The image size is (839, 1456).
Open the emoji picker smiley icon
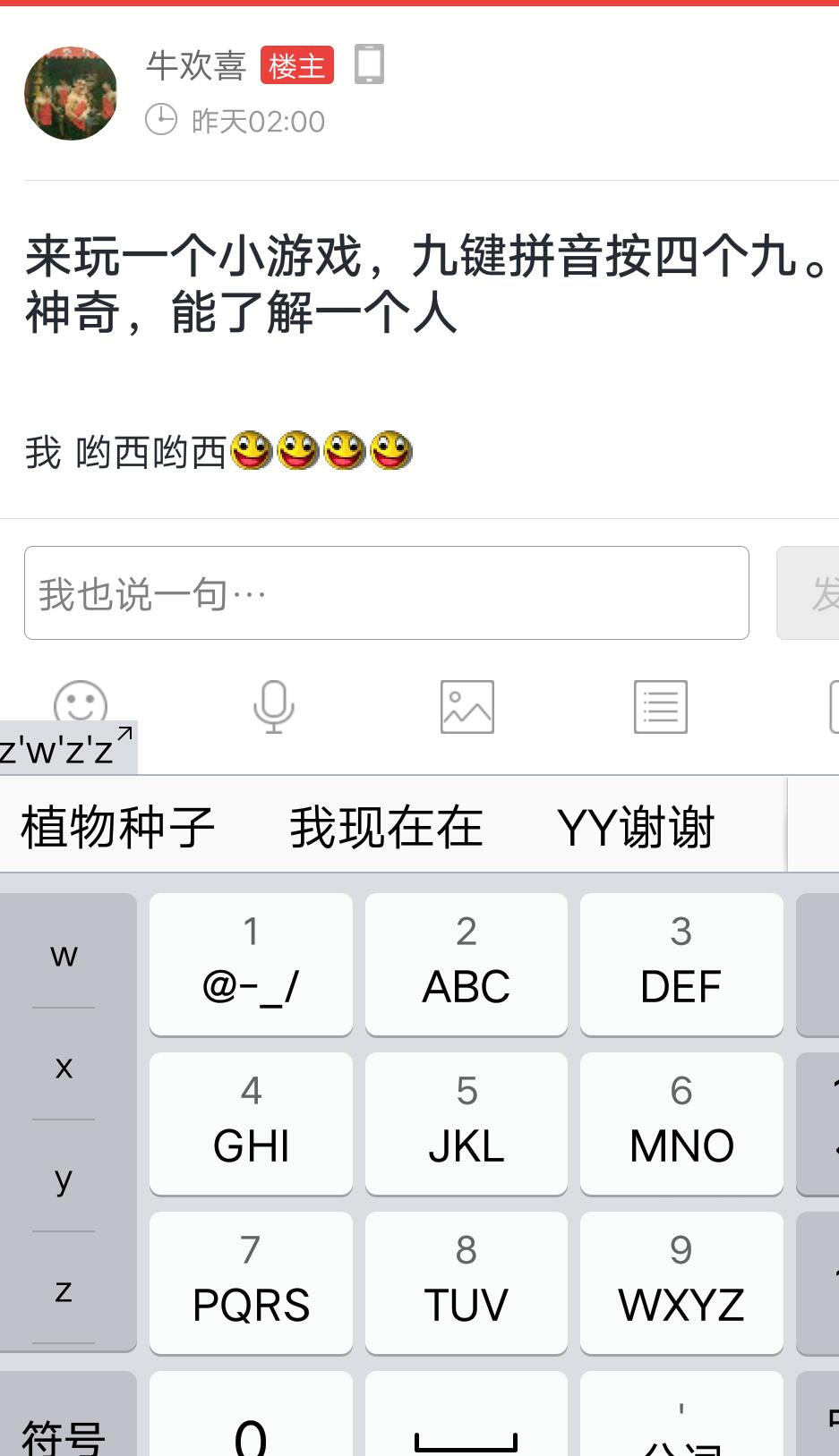coord(81,703)
